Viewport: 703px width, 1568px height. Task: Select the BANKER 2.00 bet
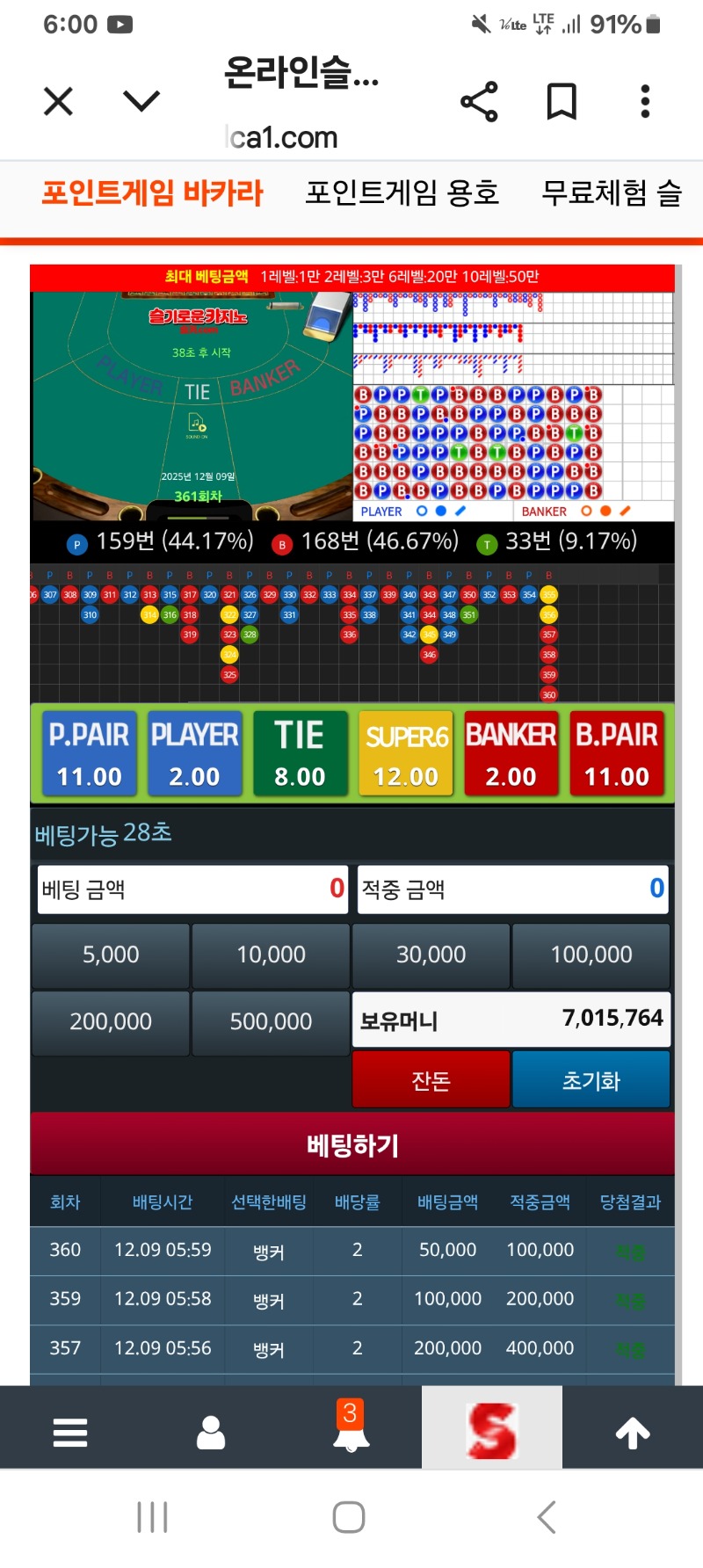511,754
